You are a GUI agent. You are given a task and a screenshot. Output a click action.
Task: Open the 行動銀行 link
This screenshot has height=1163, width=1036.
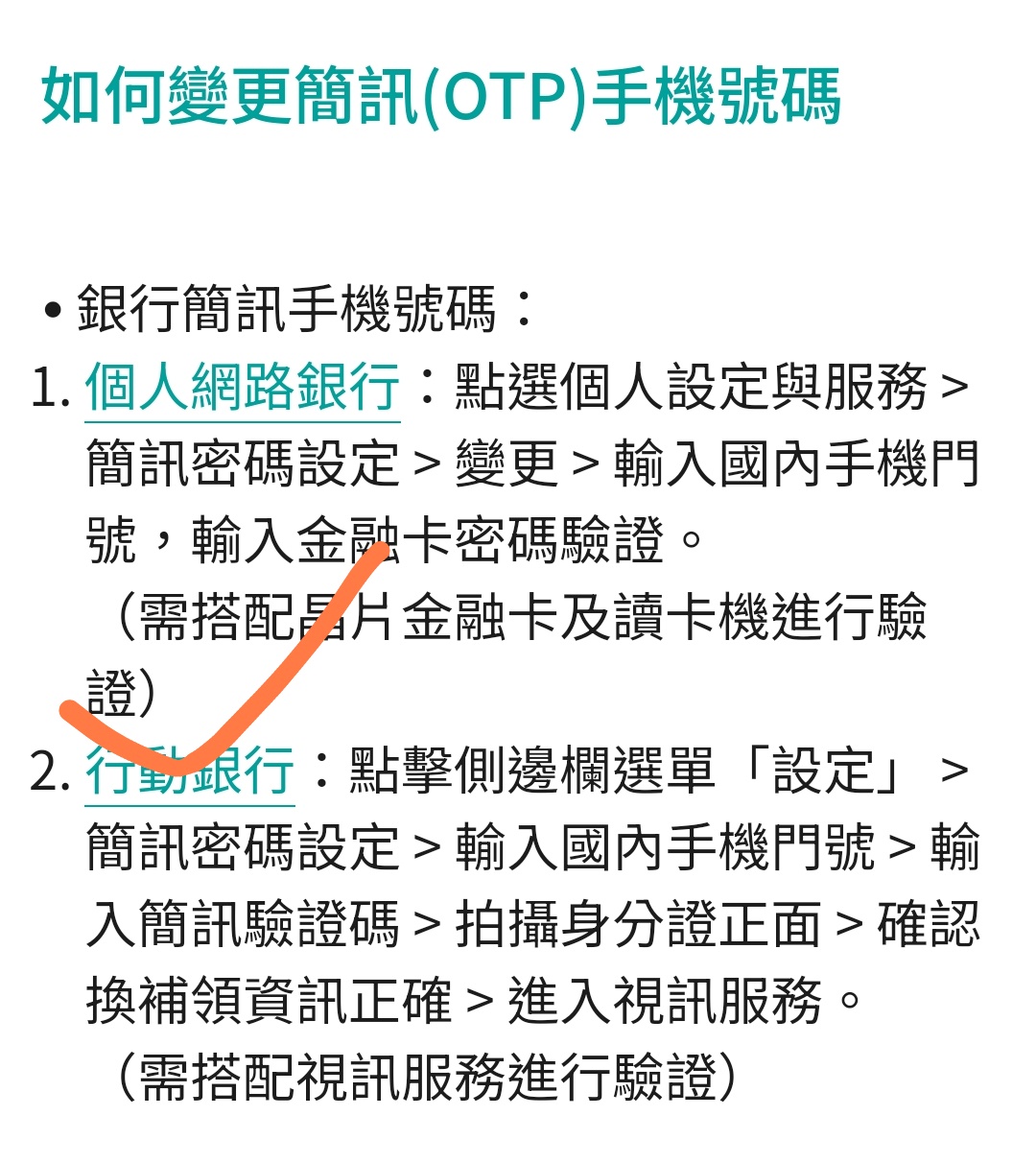coord(190,771)
